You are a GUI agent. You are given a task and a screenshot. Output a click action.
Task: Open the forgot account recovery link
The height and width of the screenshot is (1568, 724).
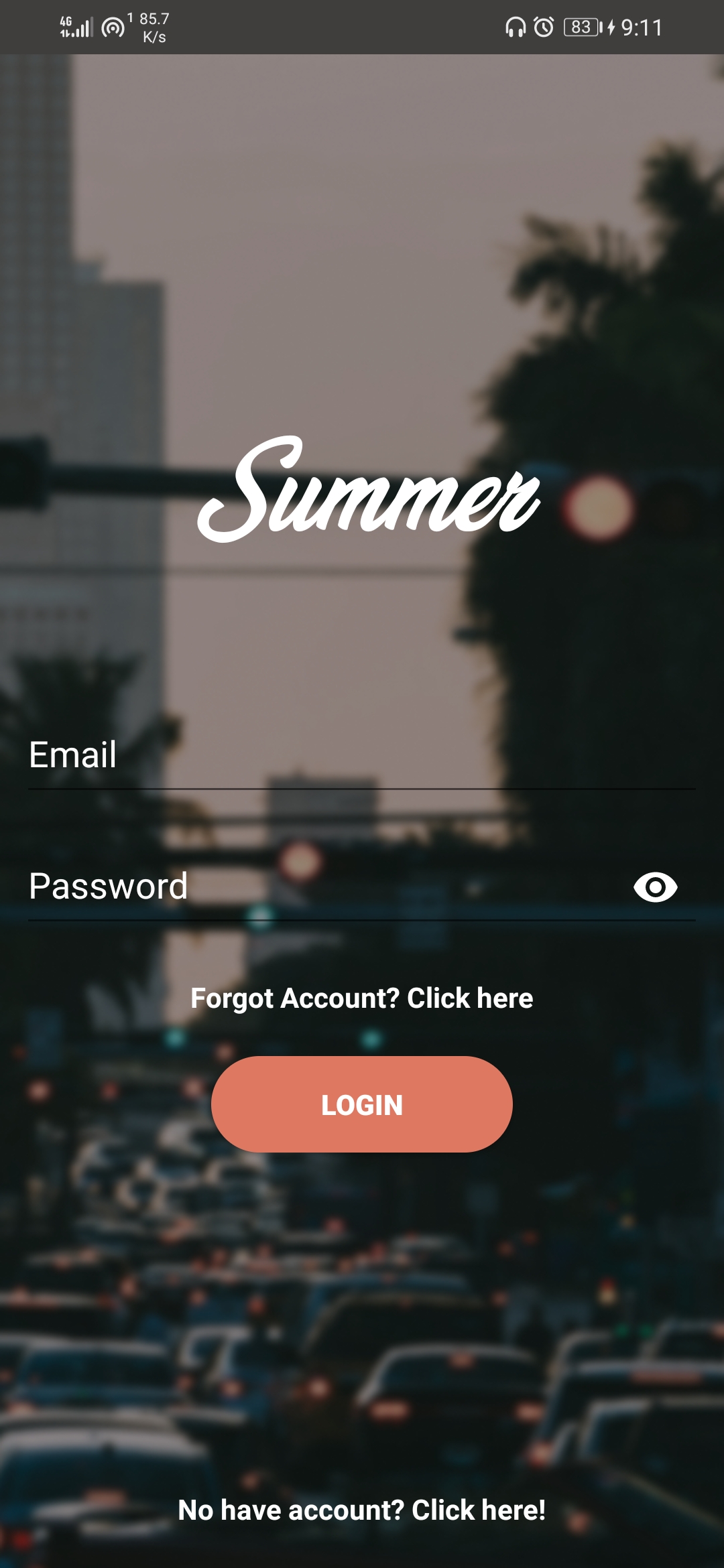pos(362,998)
